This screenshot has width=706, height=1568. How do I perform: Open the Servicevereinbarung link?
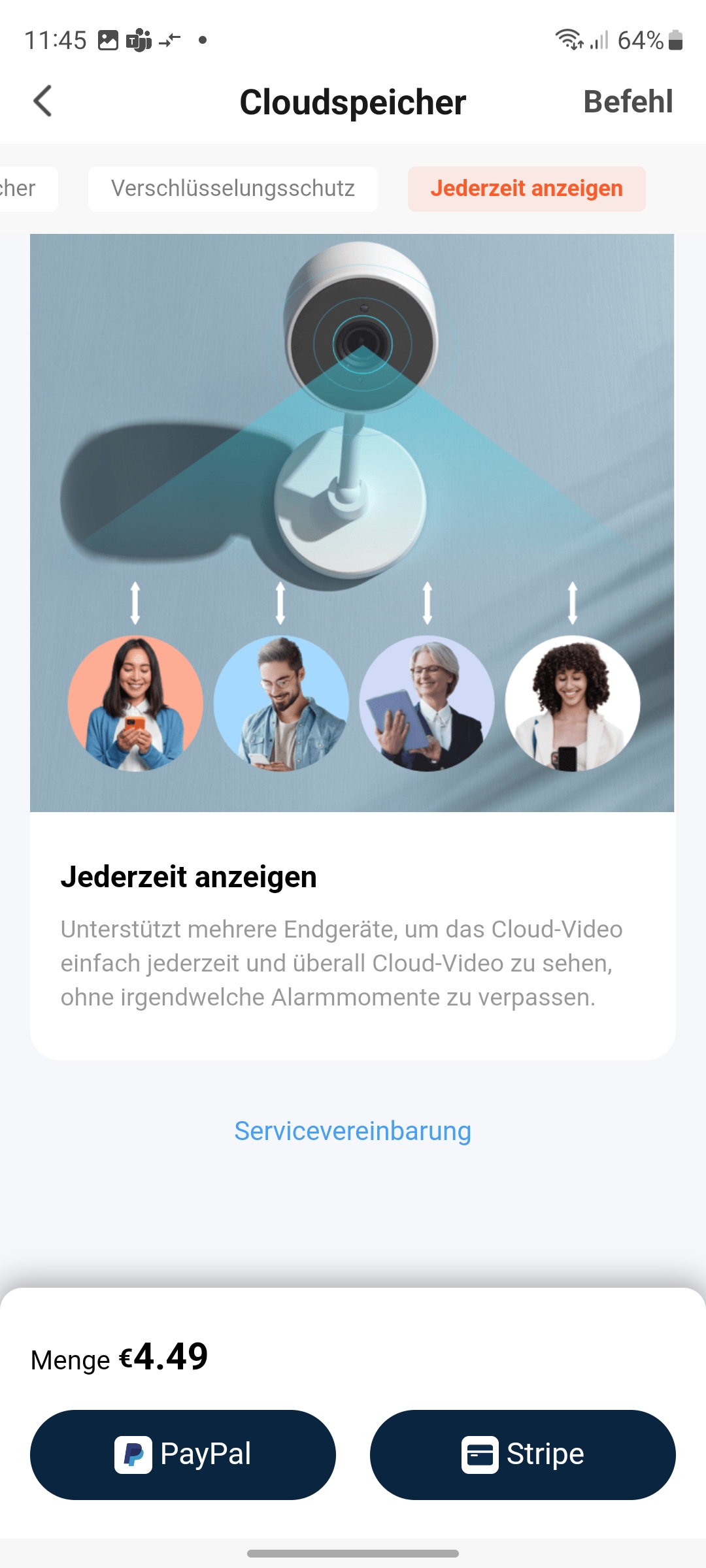click(x=352, y=1131)
